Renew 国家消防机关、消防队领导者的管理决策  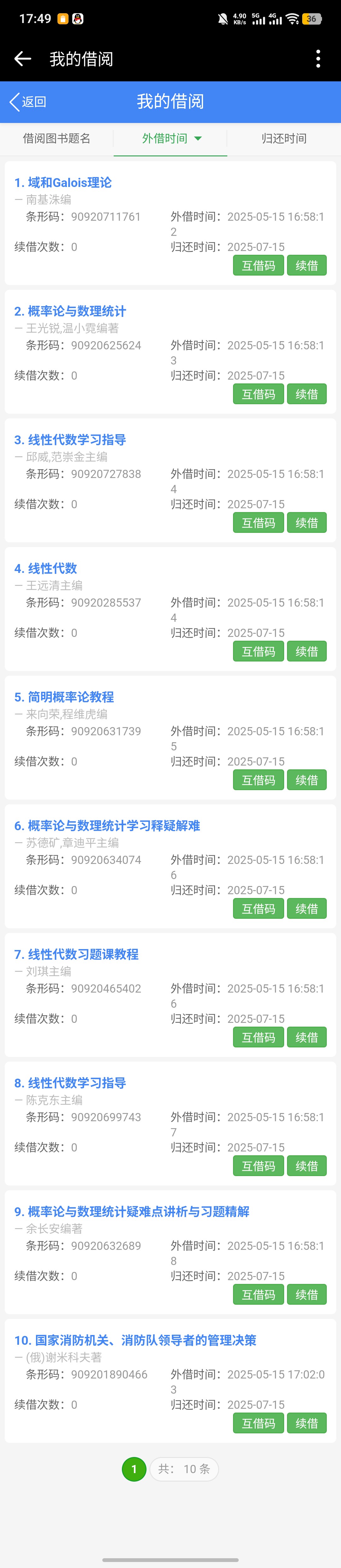coord(306,1423)
